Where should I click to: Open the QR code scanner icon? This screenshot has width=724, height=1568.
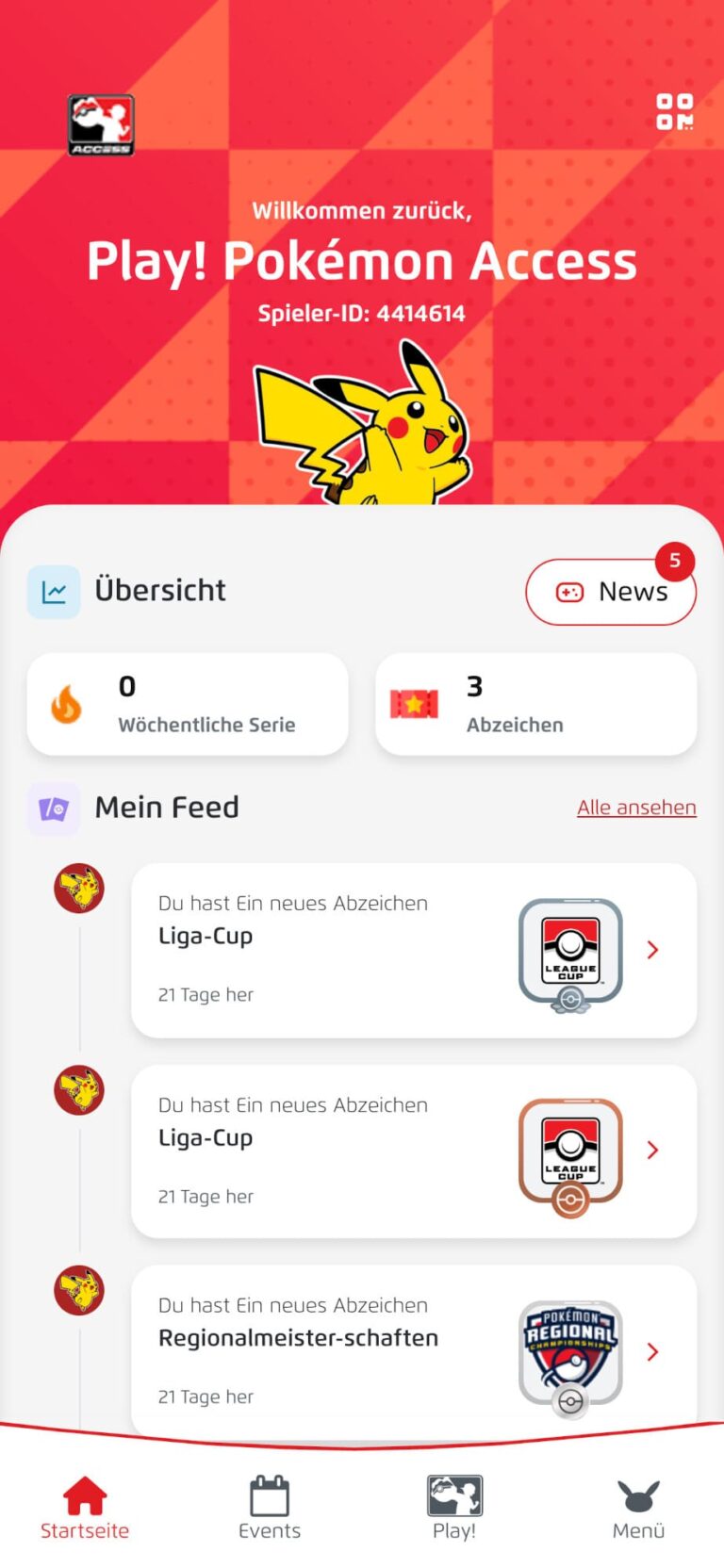(x=673, y=112)
